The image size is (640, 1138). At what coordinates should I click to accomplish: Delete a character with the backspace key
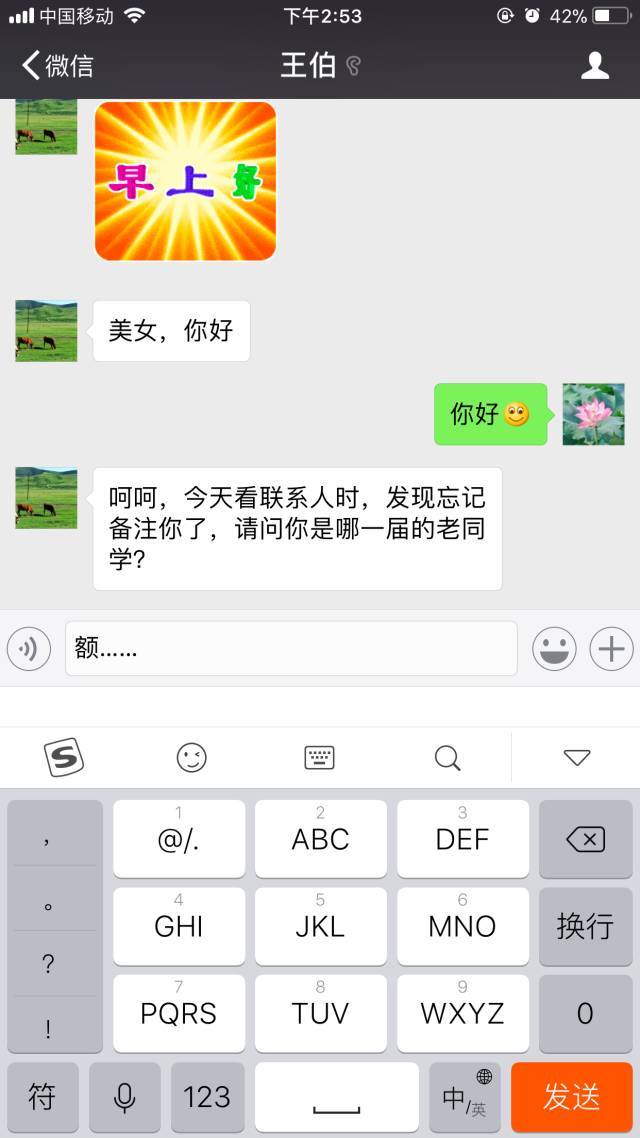coord(585,840)
